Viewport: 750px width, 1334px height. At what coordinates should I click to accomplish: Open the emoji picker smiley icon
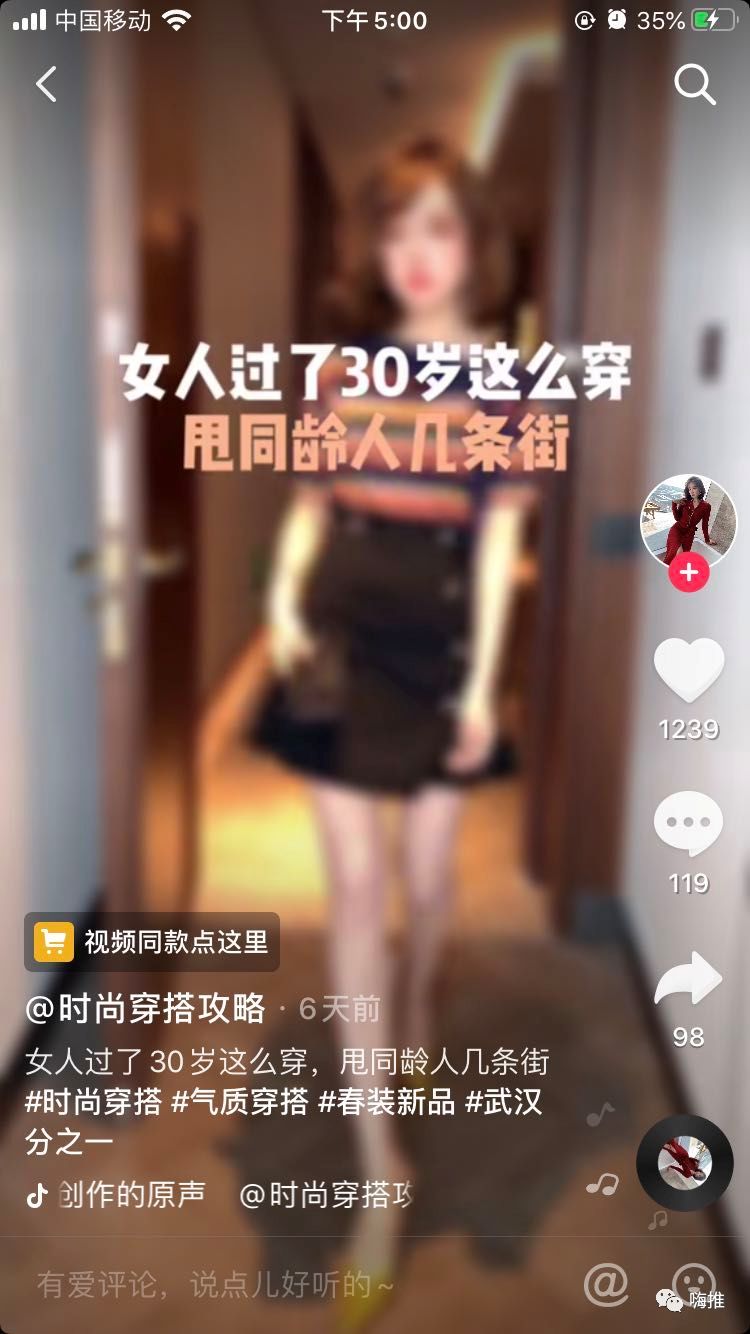(693, 1283)
